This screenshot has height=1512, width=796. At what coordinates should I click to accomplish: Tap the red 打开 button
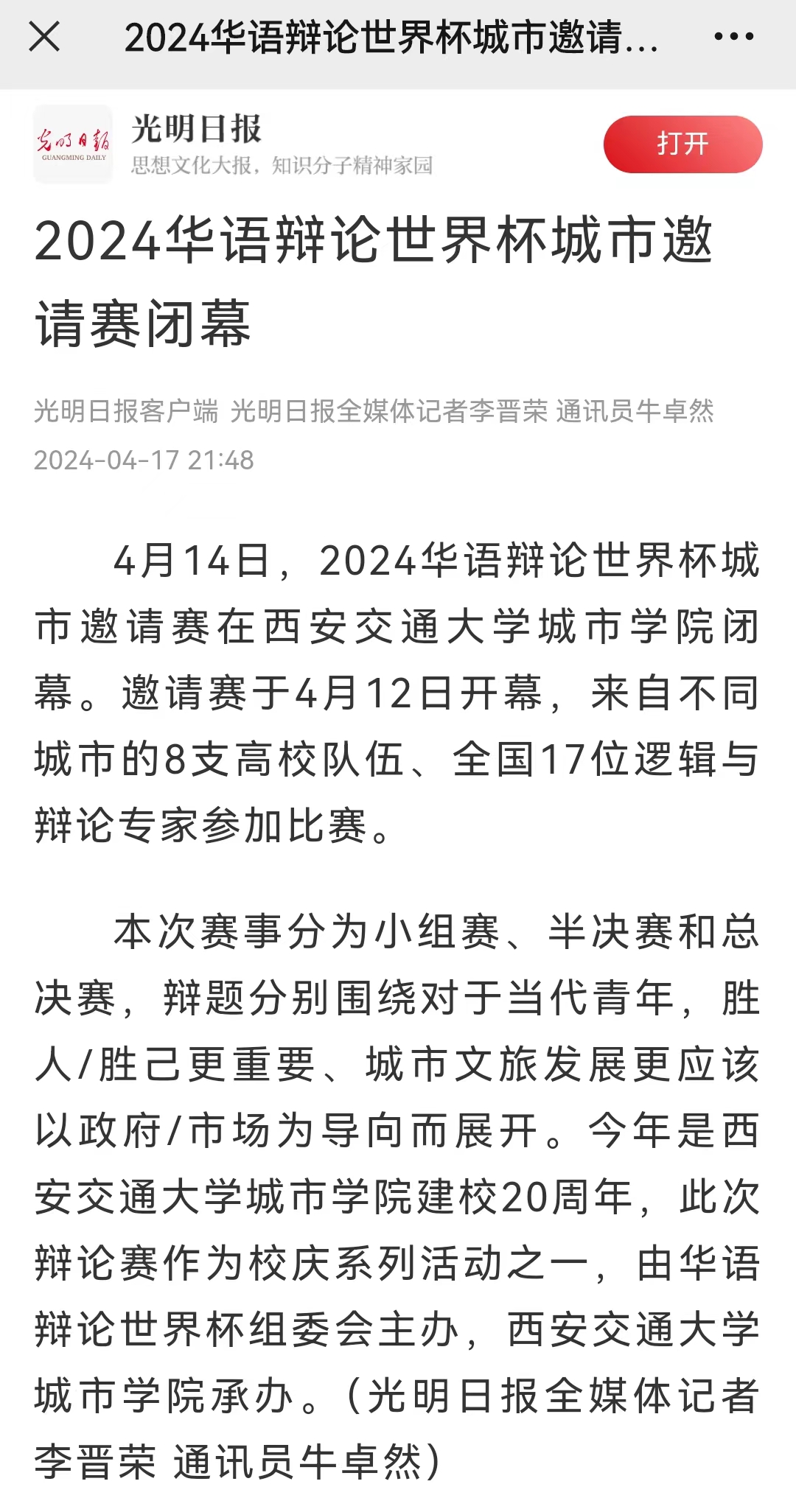tap(682, 144)
